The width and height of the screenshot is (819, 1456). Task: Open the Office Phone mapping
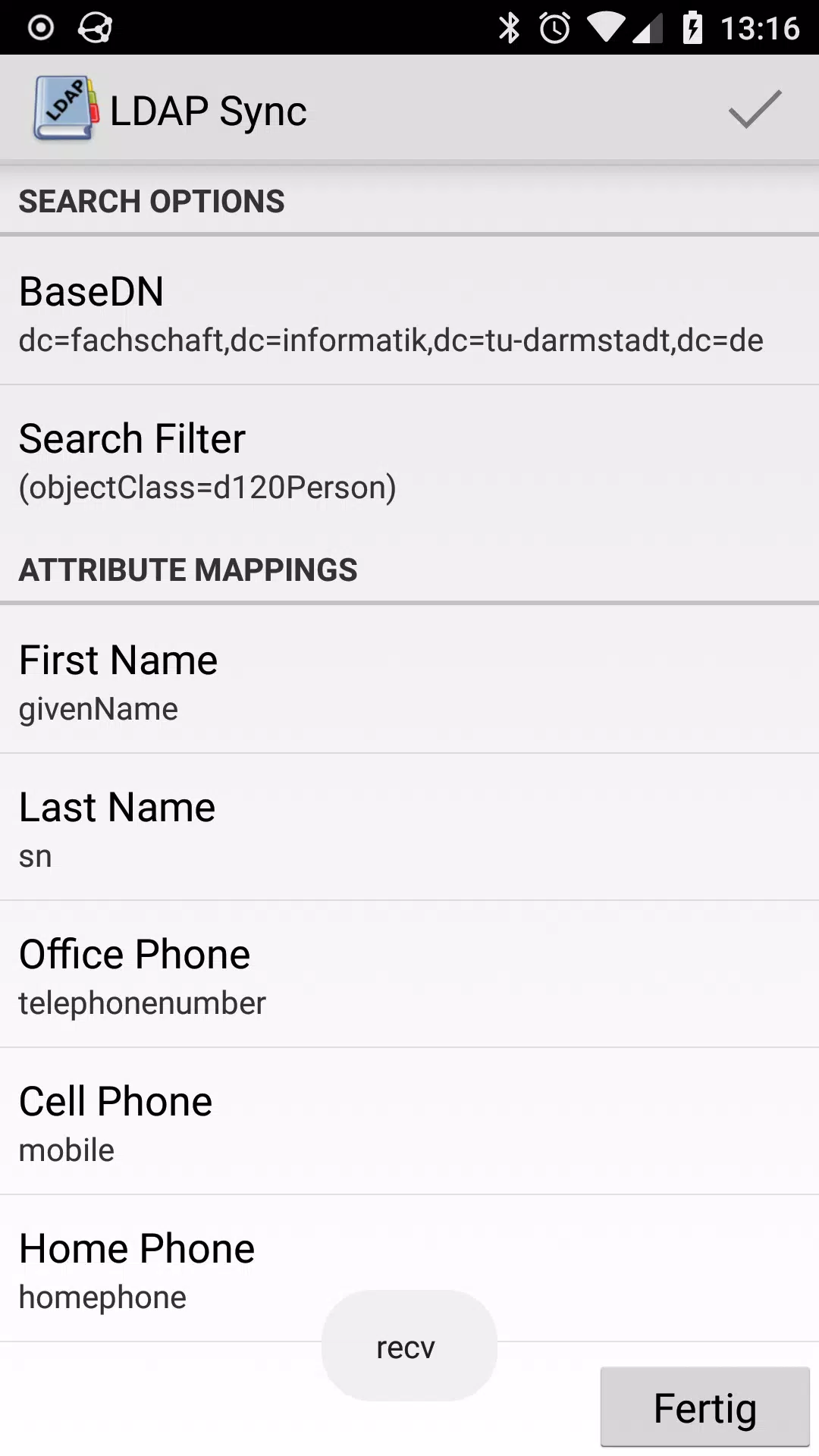409,975
